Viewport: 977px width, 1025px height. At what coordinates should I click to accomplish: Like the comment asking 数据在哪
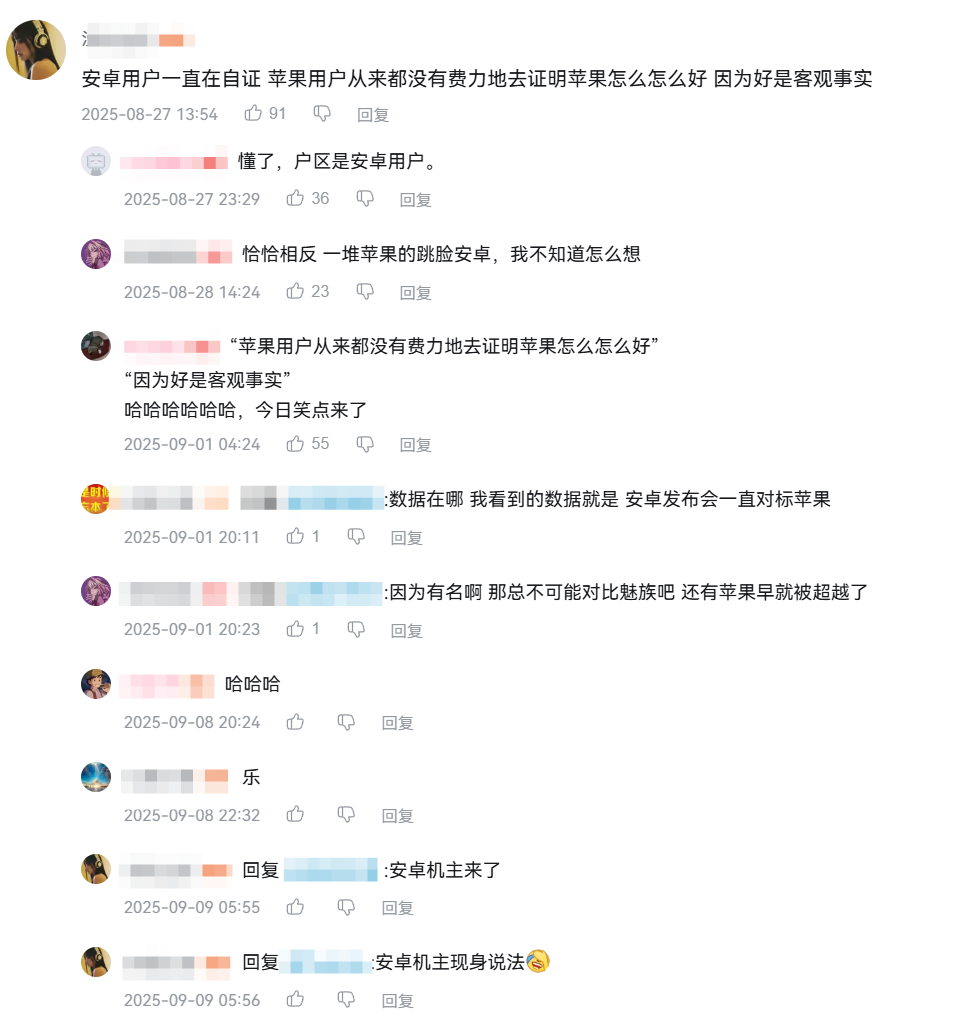[x=295, y=537]
